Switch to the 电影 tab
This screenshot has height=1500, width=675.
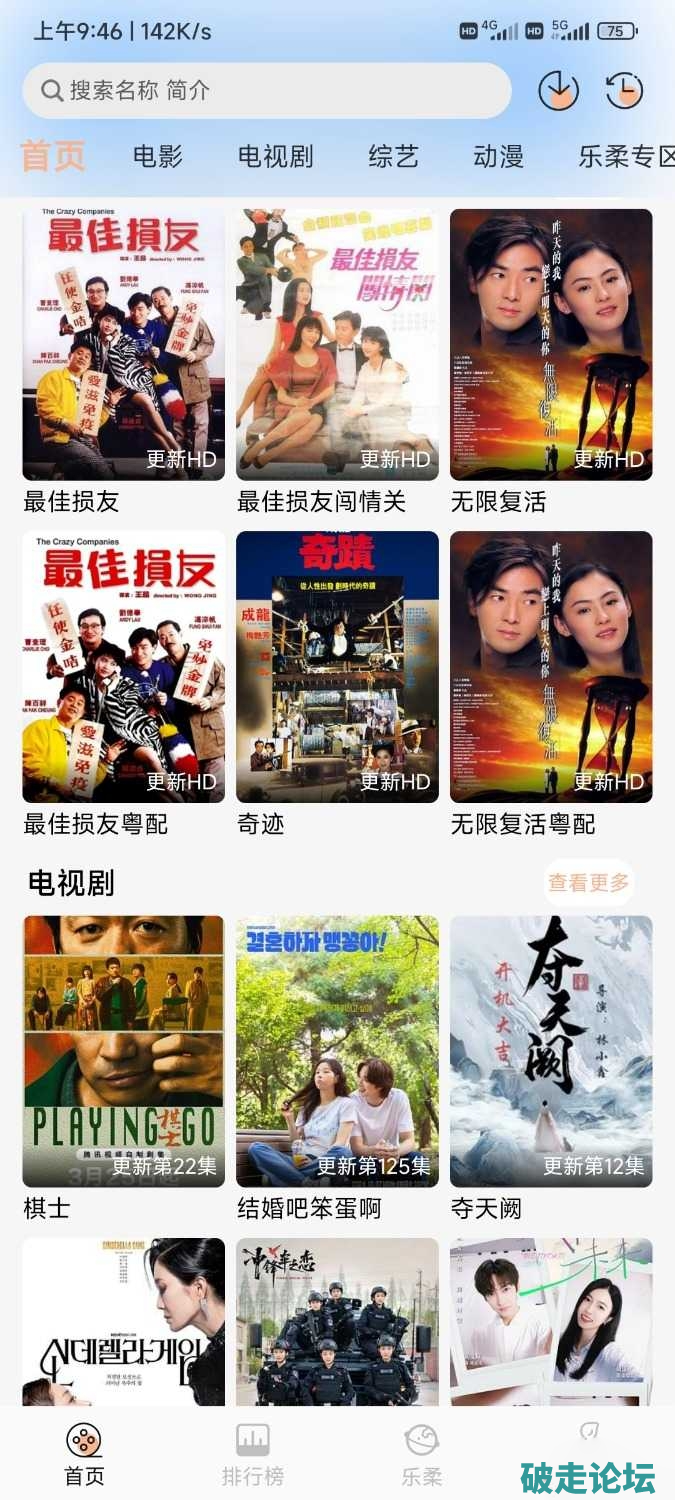click(x=158, y=156)
